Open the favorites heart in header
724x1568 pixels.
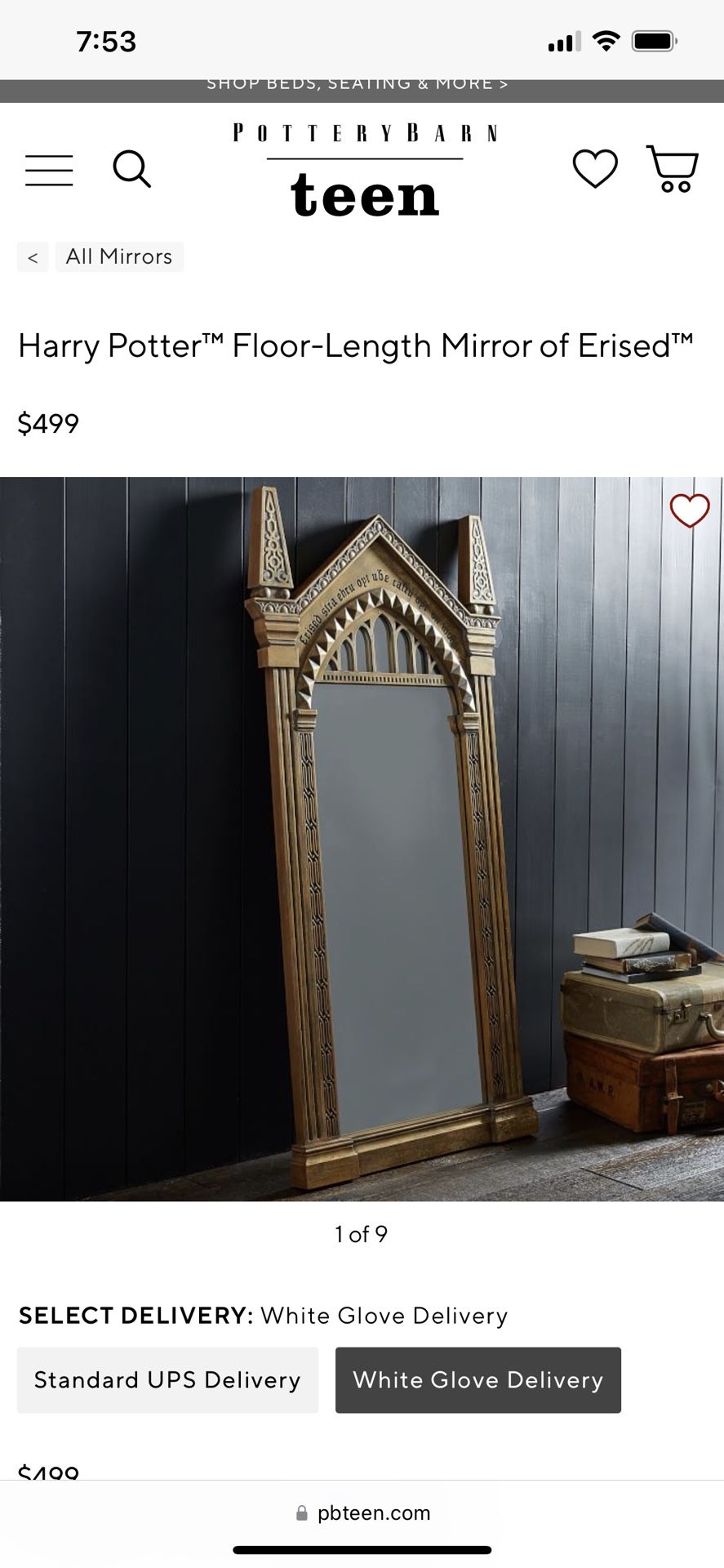pyautogui.click(x=595, y=169)
